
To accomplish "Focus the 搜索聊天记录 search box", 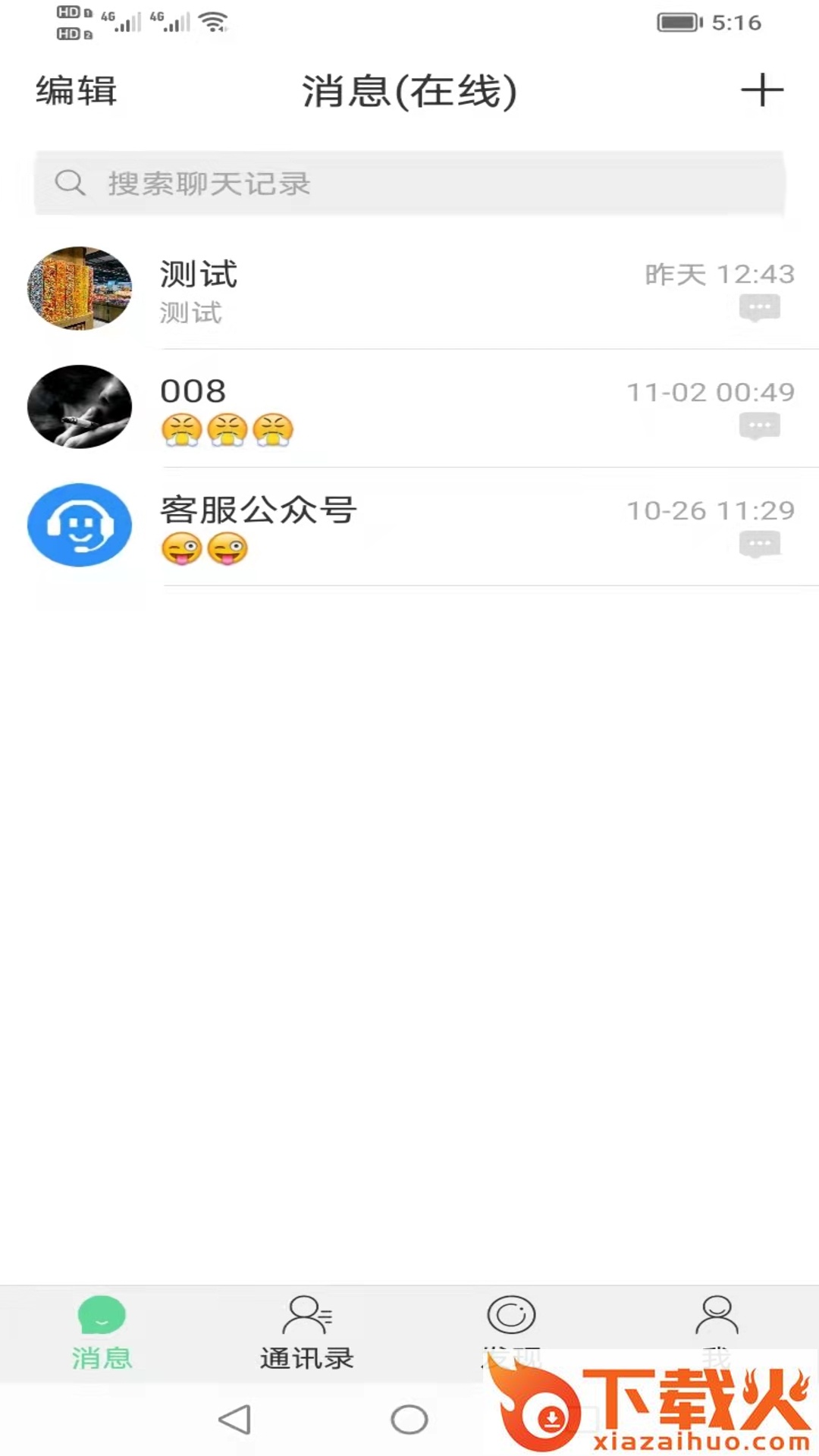I will click(x=409, y=184).
